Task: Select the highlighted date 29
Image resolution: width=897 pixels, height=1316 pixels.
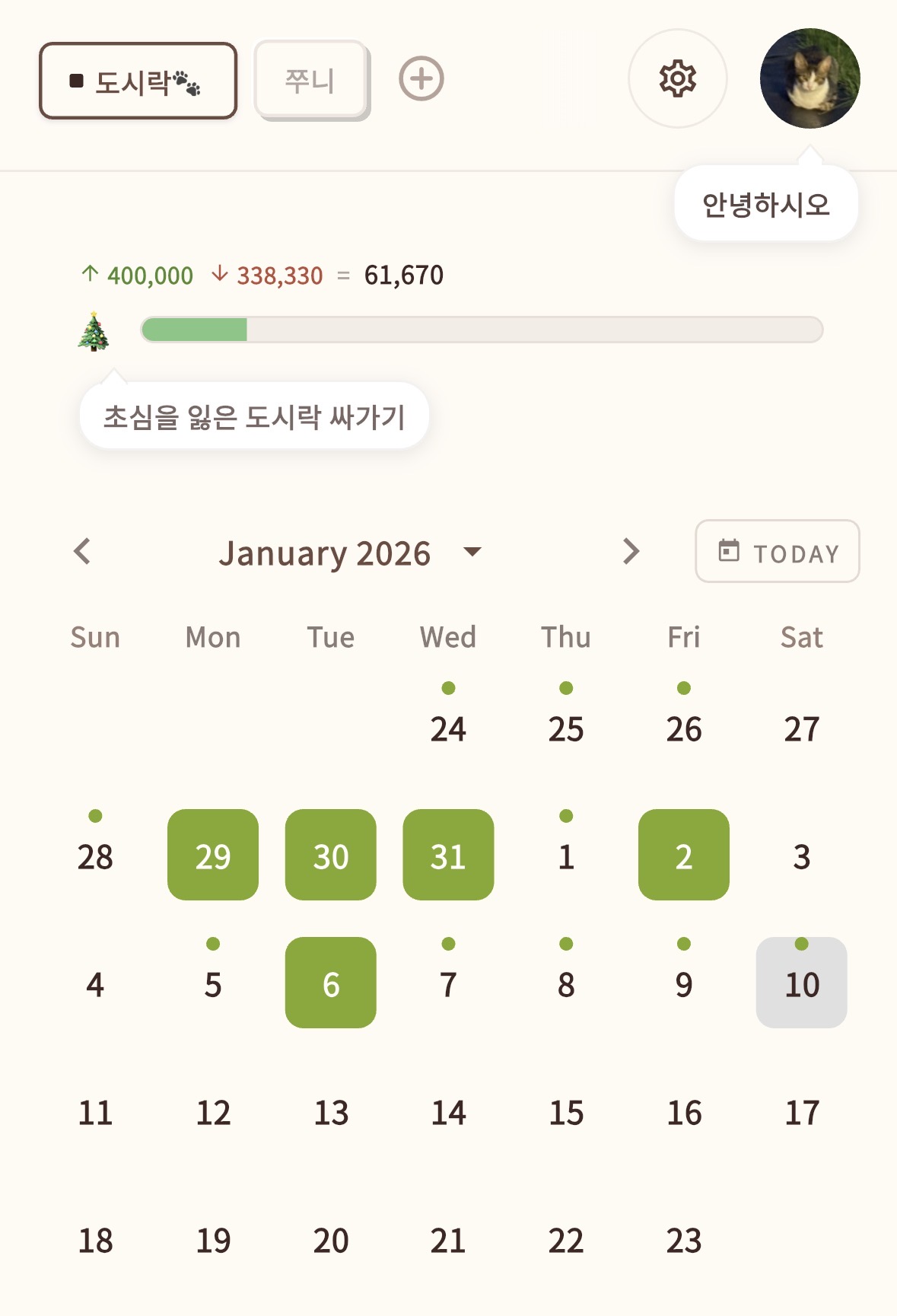Action: [213, 856]
